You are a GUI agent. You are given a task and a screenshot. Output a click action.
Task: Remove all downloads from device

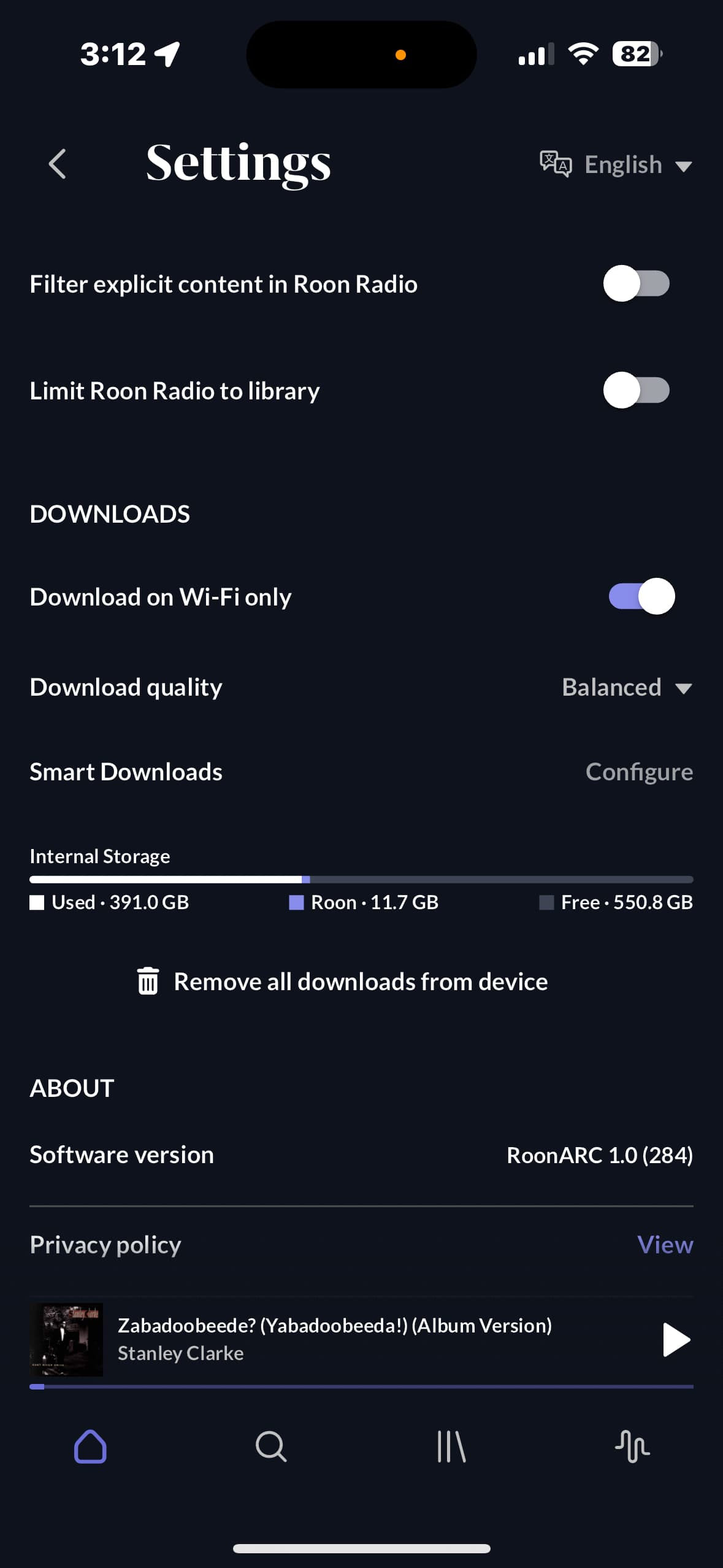pos(342,982)
